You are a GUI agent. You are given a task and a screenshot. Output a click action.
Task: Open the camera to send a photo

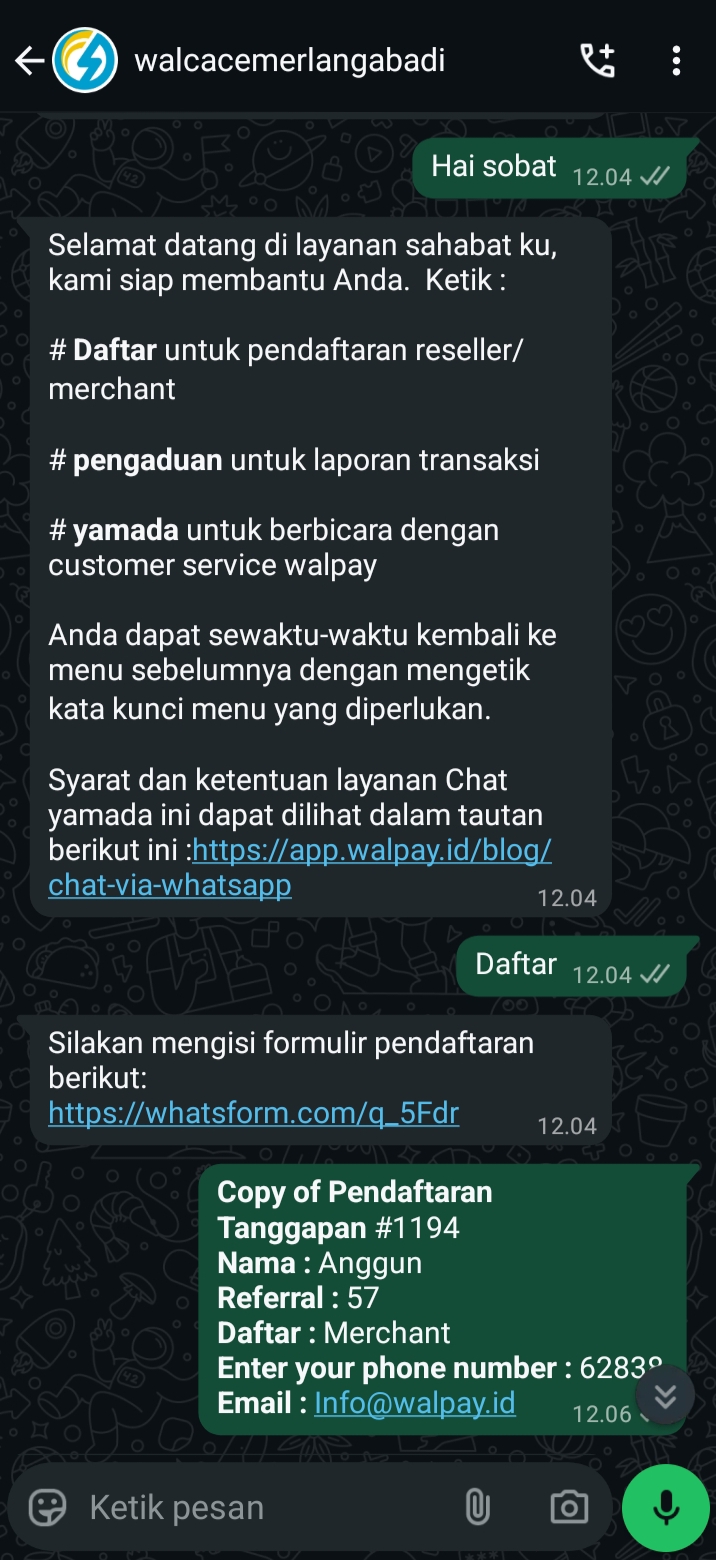[x=569, y=1507]
